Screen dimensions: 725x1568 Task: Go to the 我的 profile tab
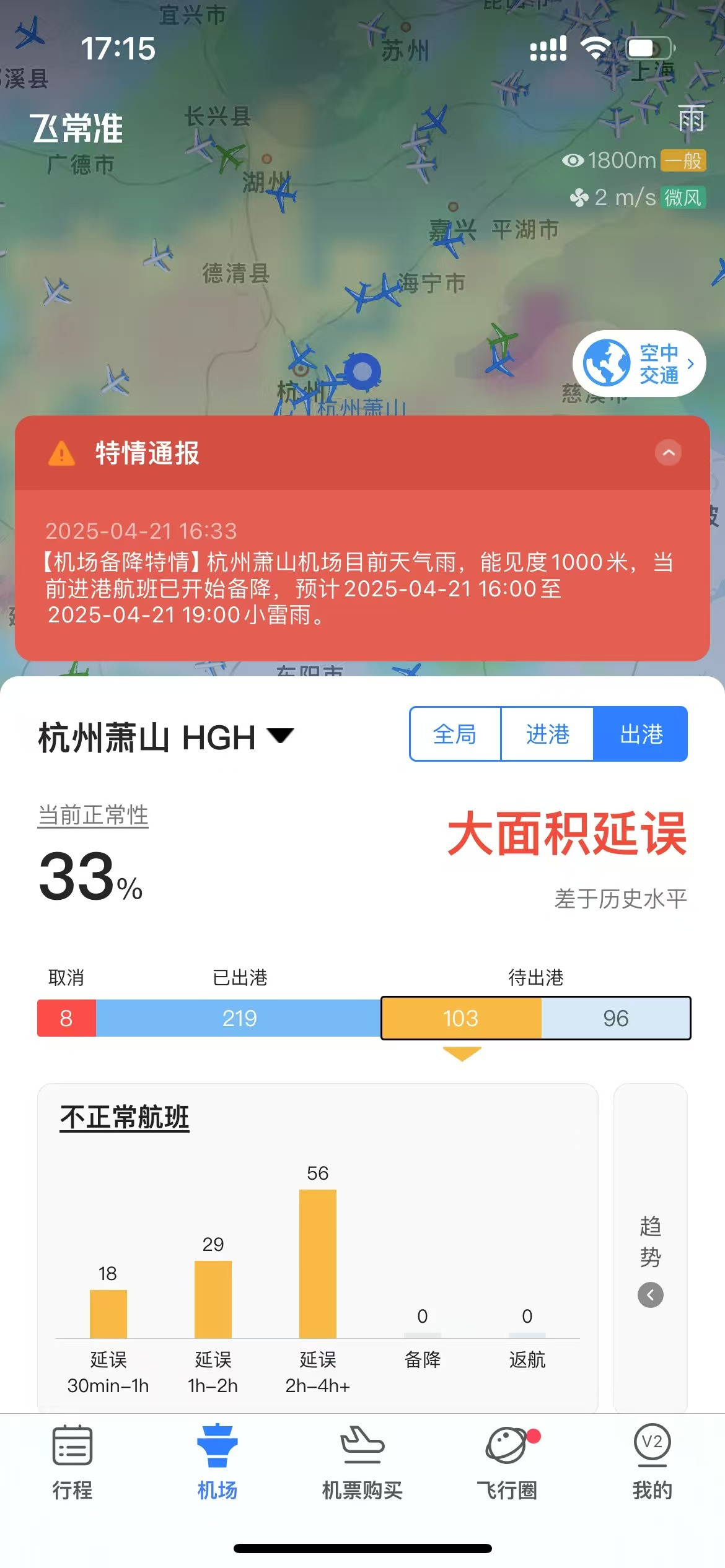(x=652, y=1463)
